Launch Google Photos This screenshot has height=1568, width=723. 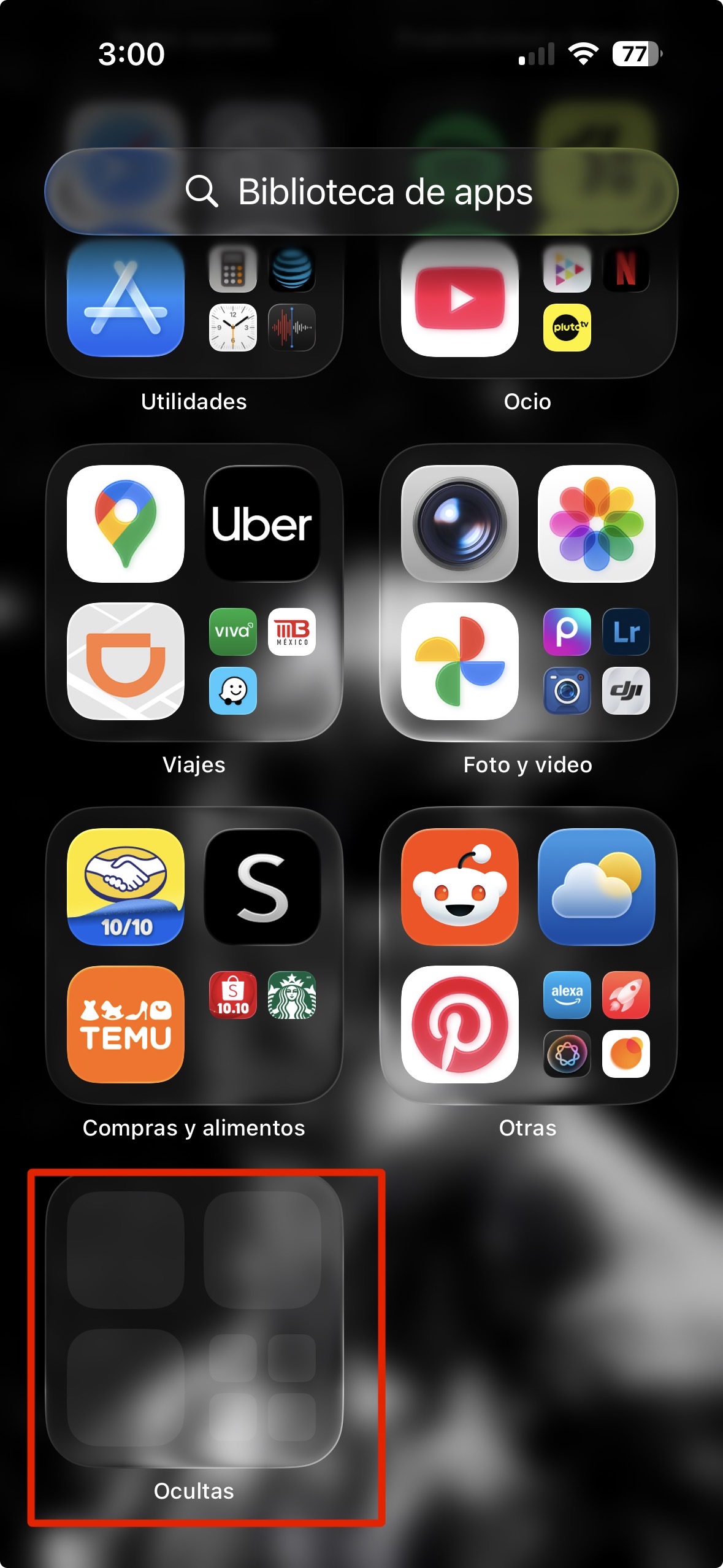(x=460, y=661)
